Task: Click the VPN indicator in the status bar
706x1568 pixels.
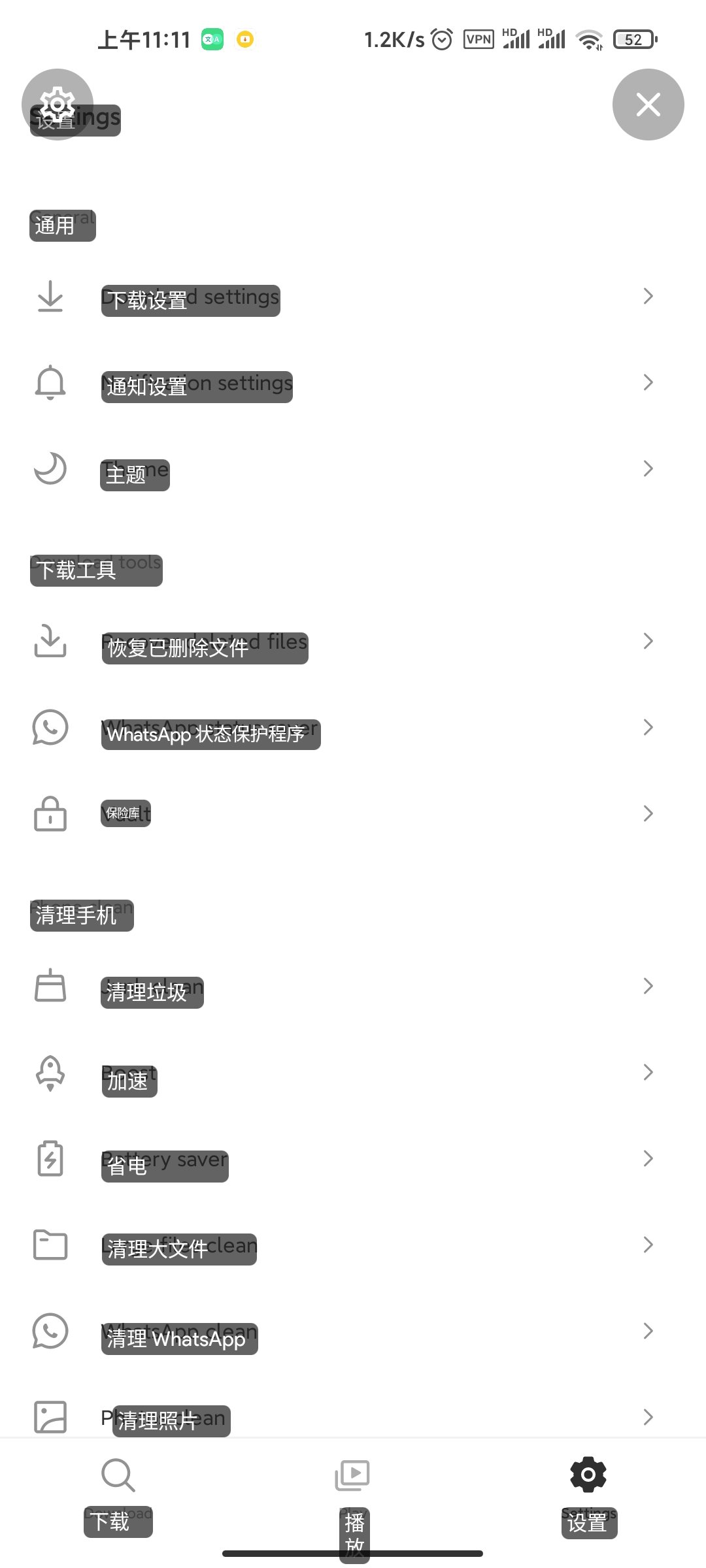Action: (479, 39)
